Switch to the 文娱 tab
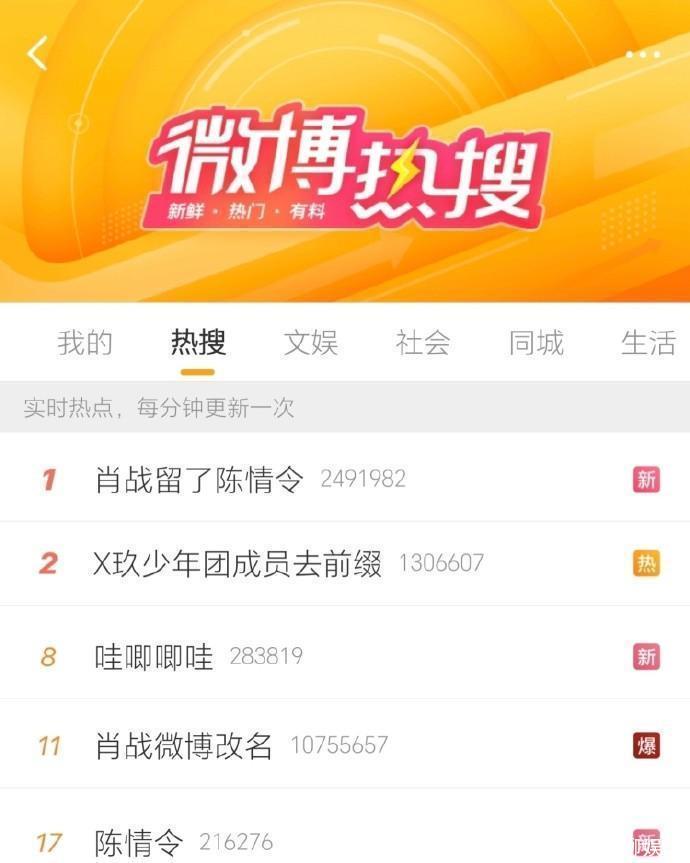Image resolution: width=690 pixels, height=863 pixels. tap(311, 343)
